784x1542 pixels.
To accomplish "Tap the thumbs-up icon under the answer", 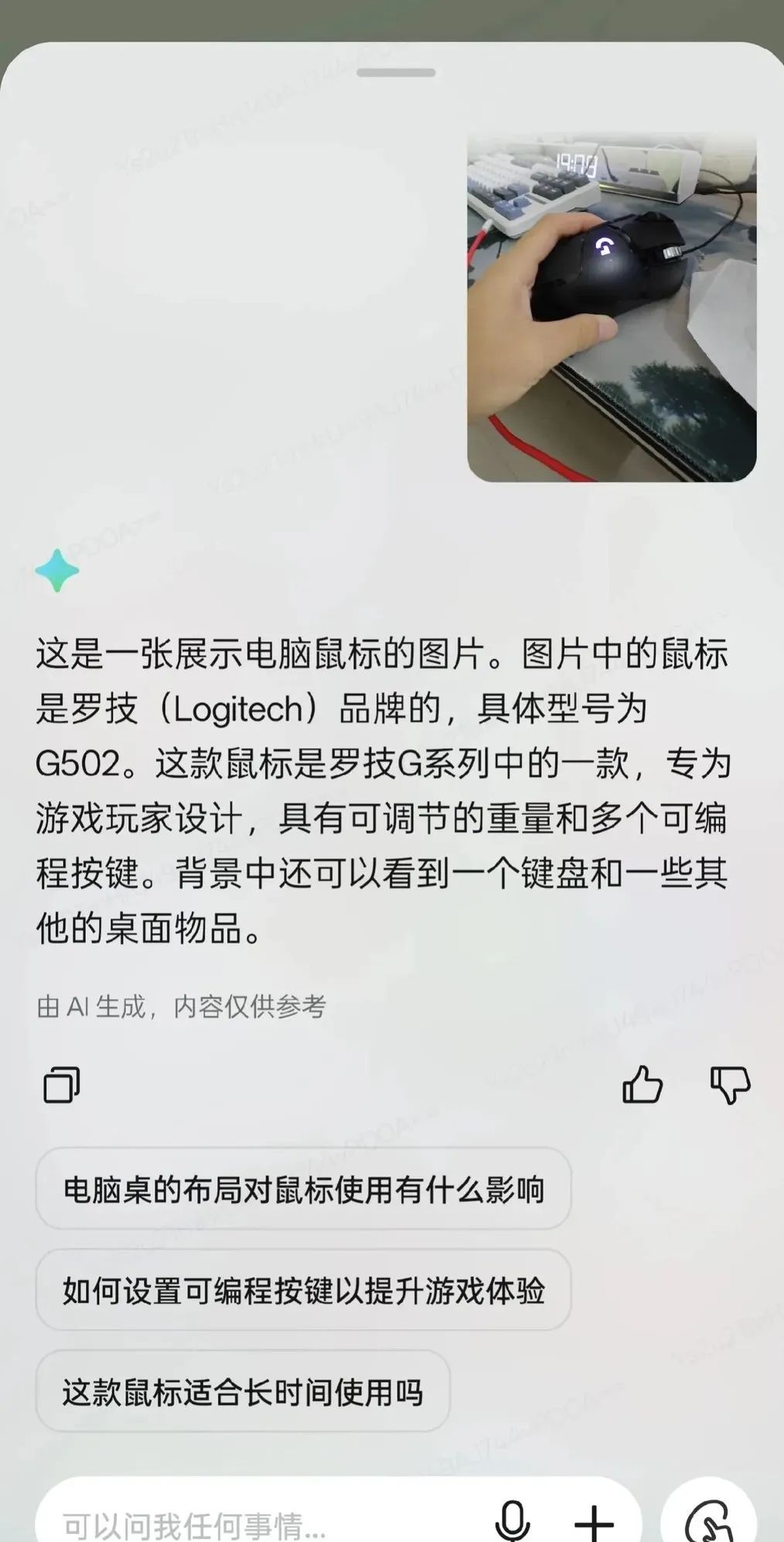I will pyautogui.click(x=643, y=1084).
